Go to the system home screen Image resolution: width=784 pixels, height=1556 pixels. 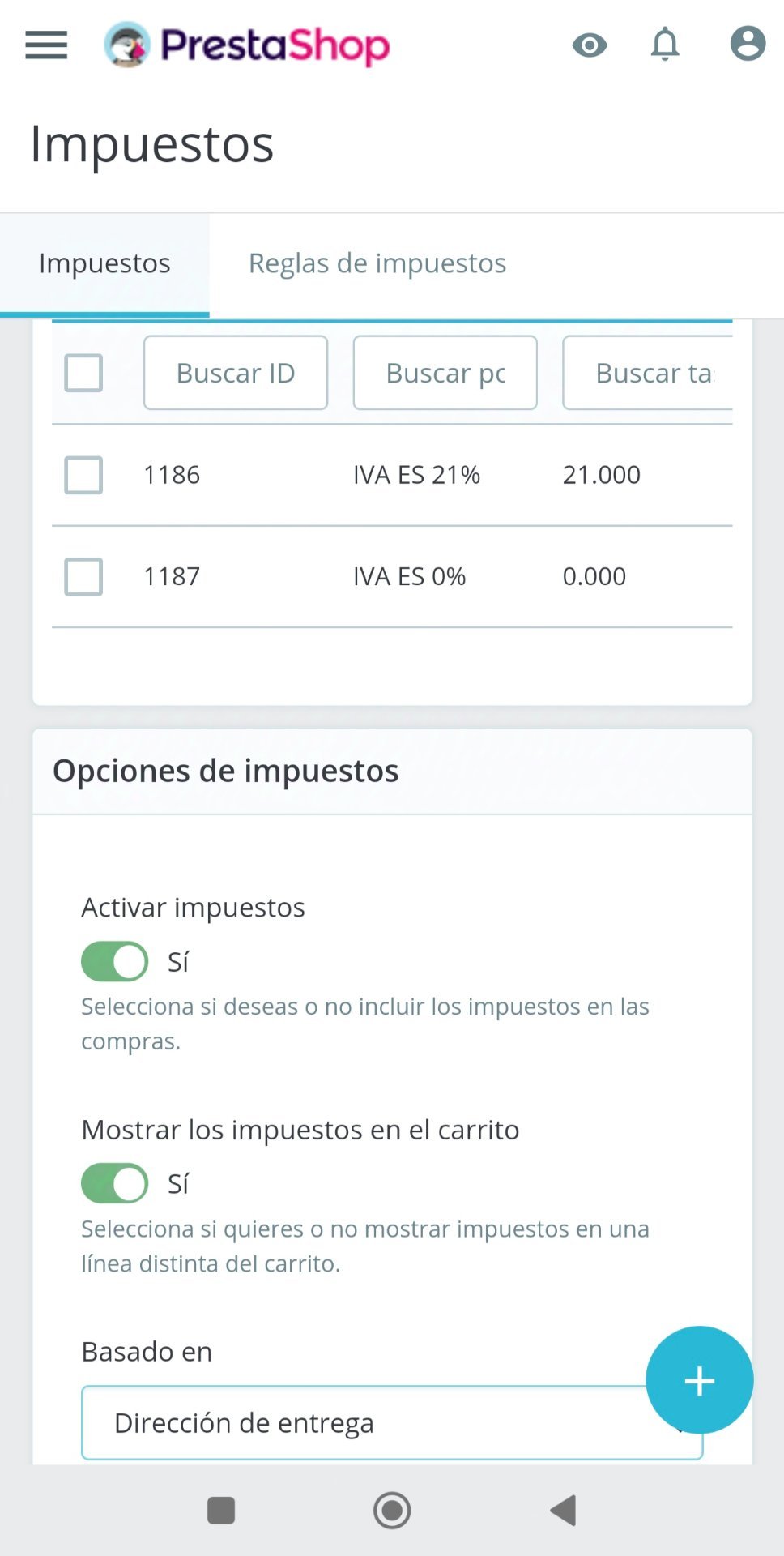pos(392,1511)
